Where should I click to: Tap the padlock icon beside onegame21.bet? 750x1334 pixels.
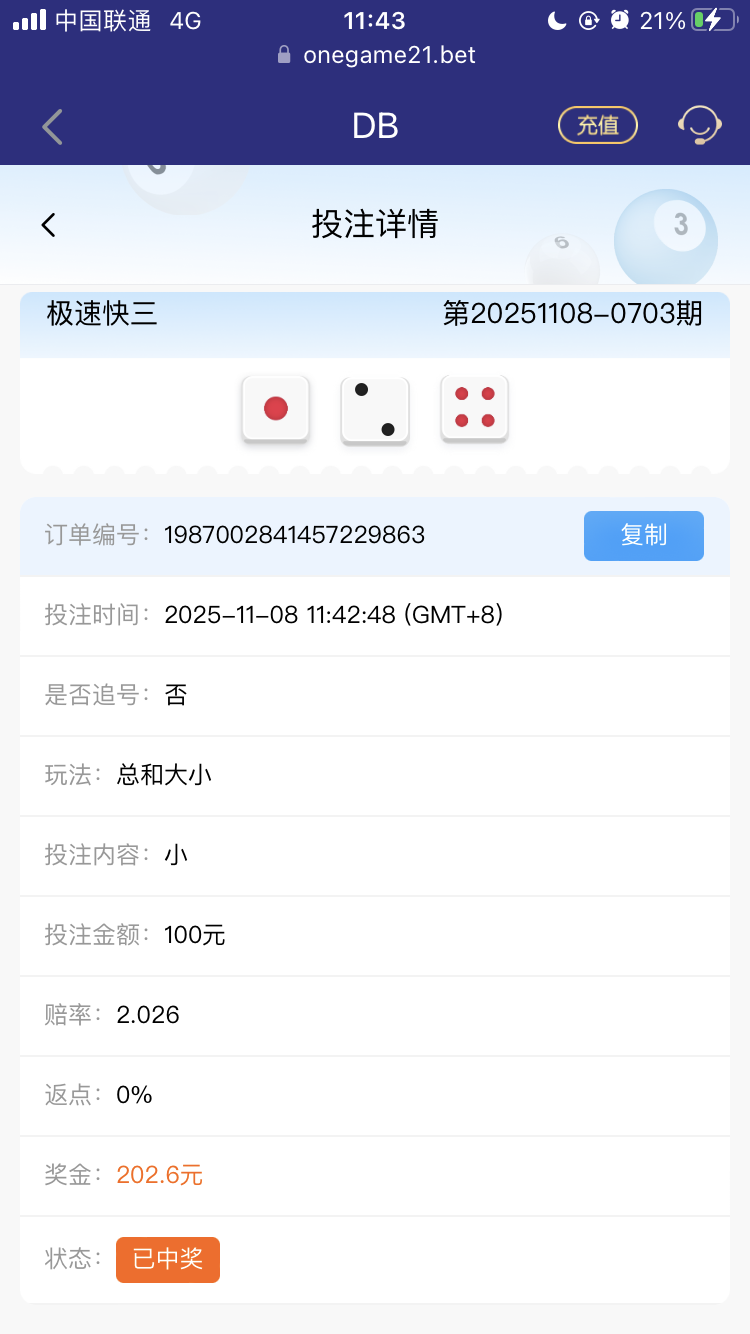pos(286,56)
